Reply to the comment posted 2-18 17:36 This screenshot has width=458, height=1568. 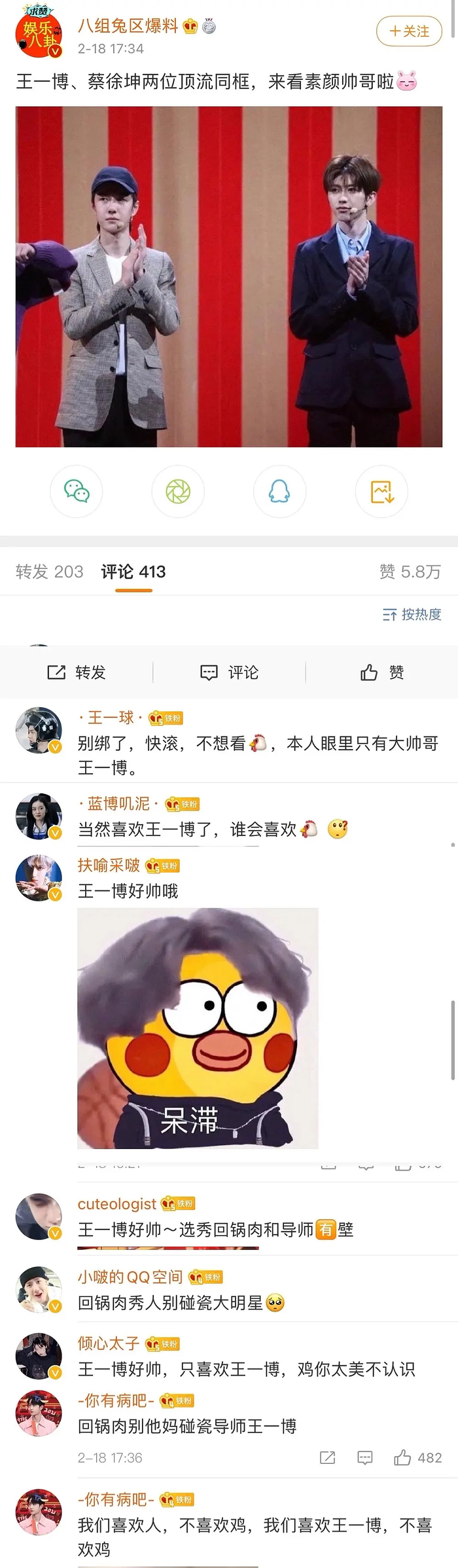[x=365, y=1457]
